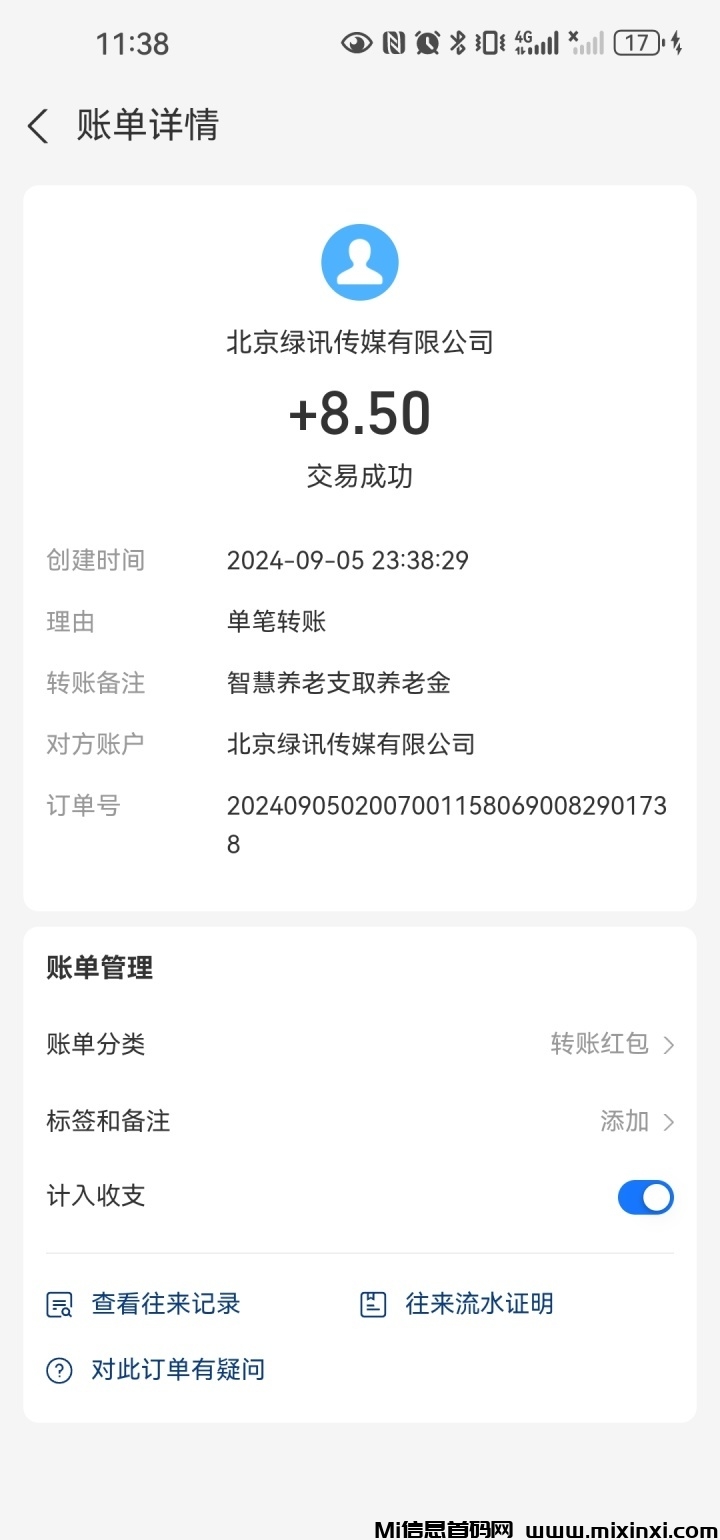Go back from 账单详情 page

38,127
